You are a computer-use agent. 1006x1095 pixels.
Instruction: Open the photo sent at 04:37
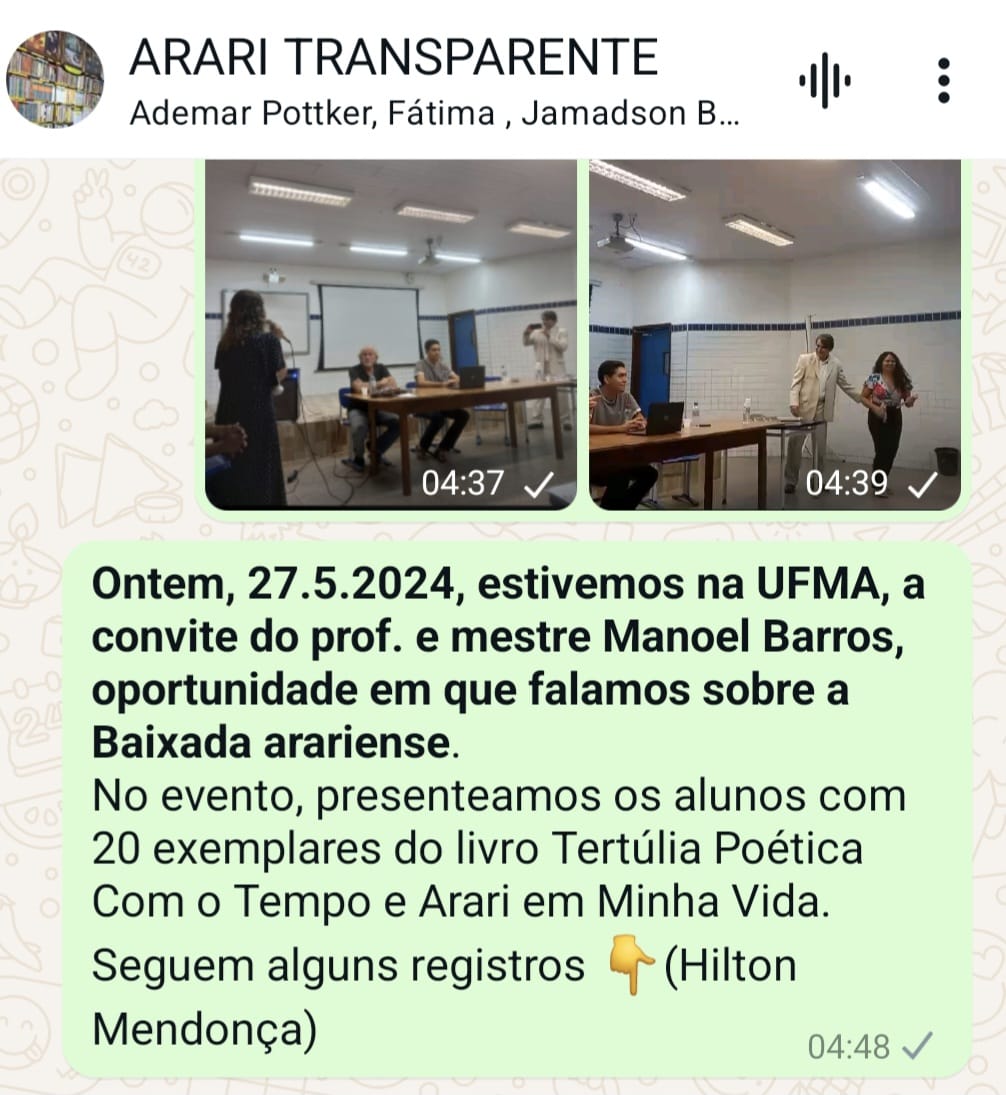tap(390, 334)
